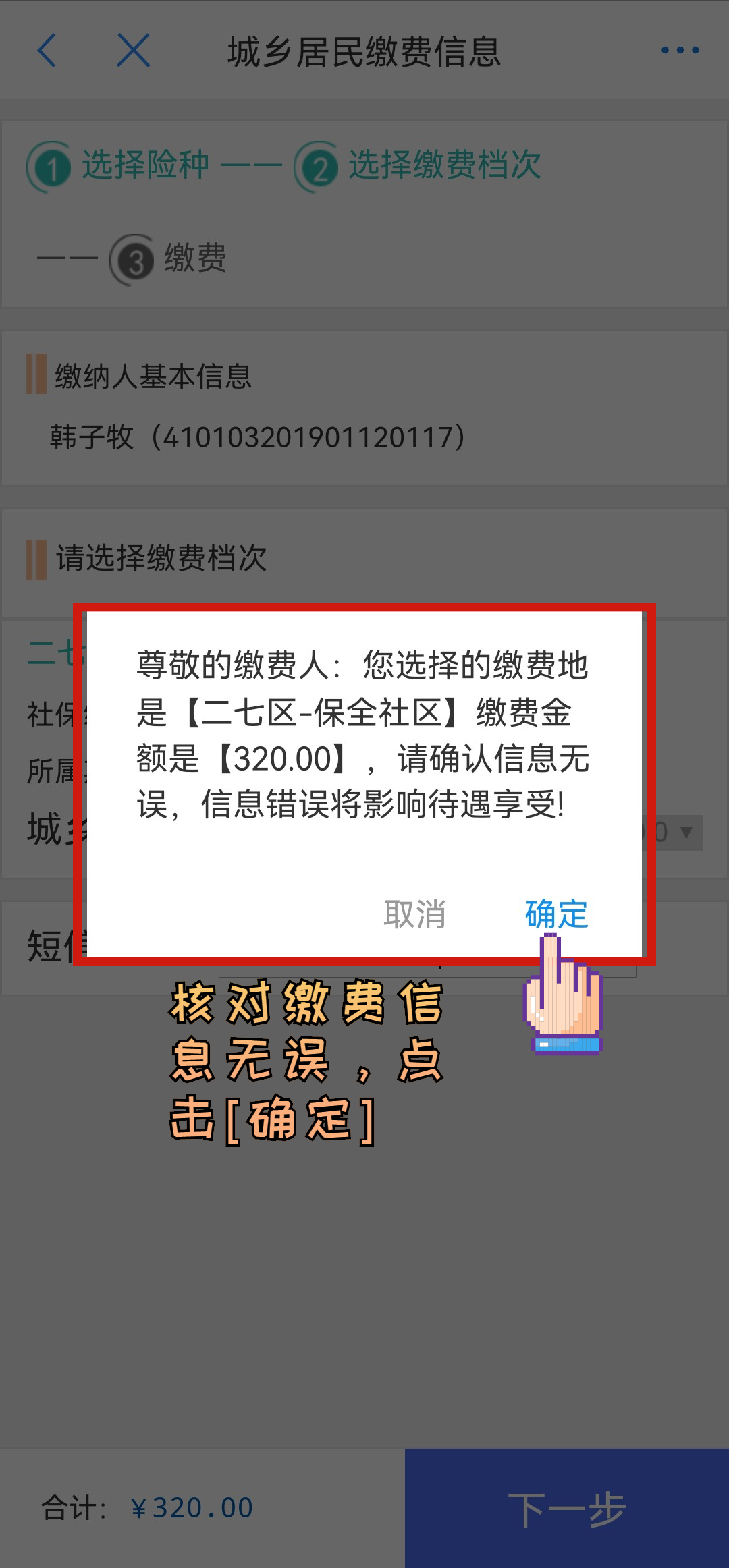Tap the 下一步 next step button

(567, 1508)
